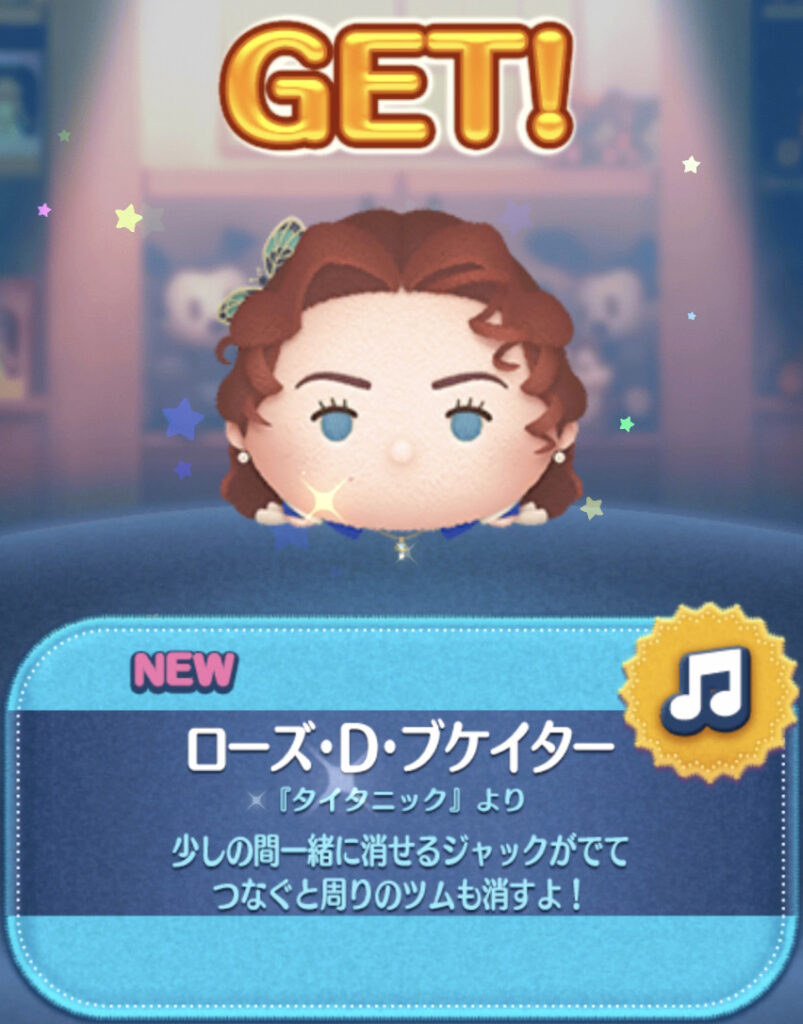Tap the music note badge
This screenshot has height=1024, width=803.
coord(708,691)
